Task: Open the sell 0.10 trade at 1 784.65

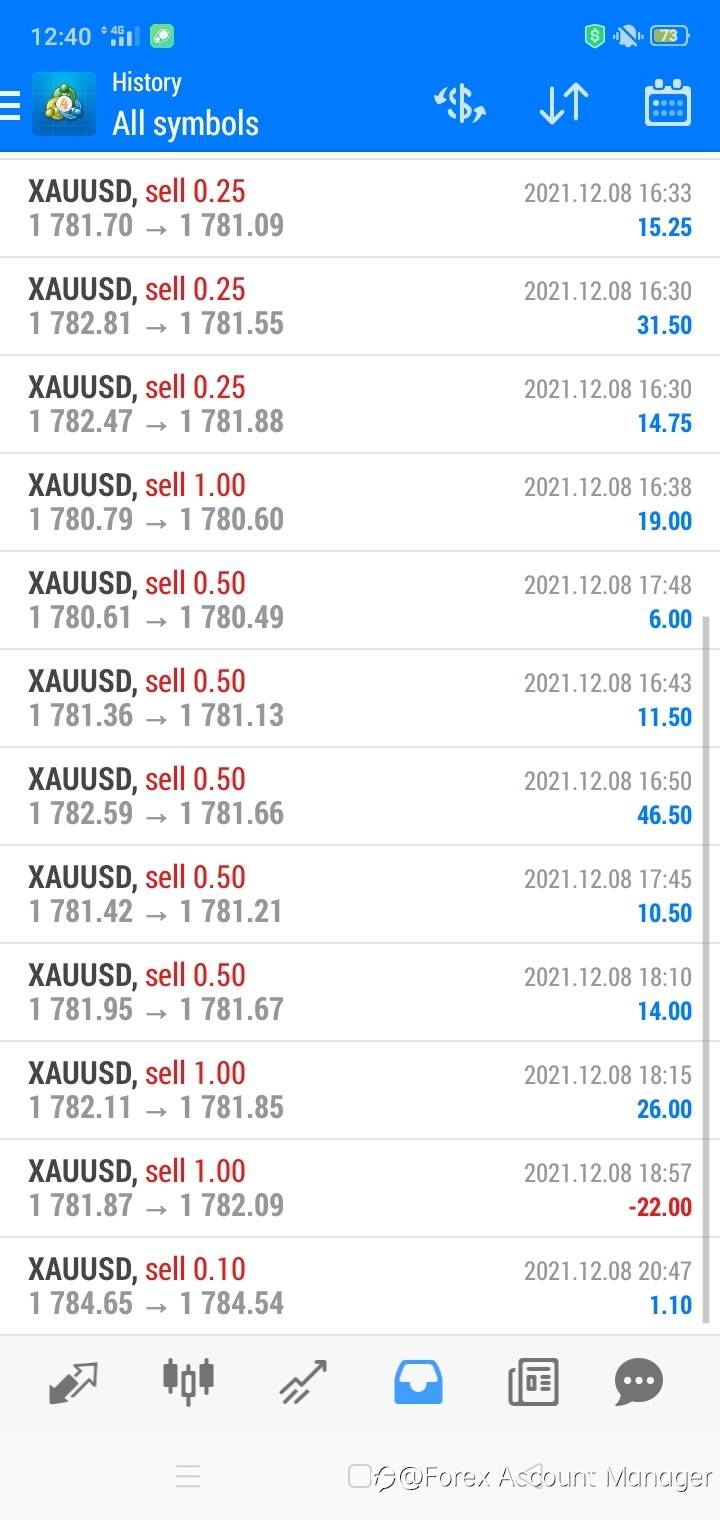Action: tap(360, 1287)
